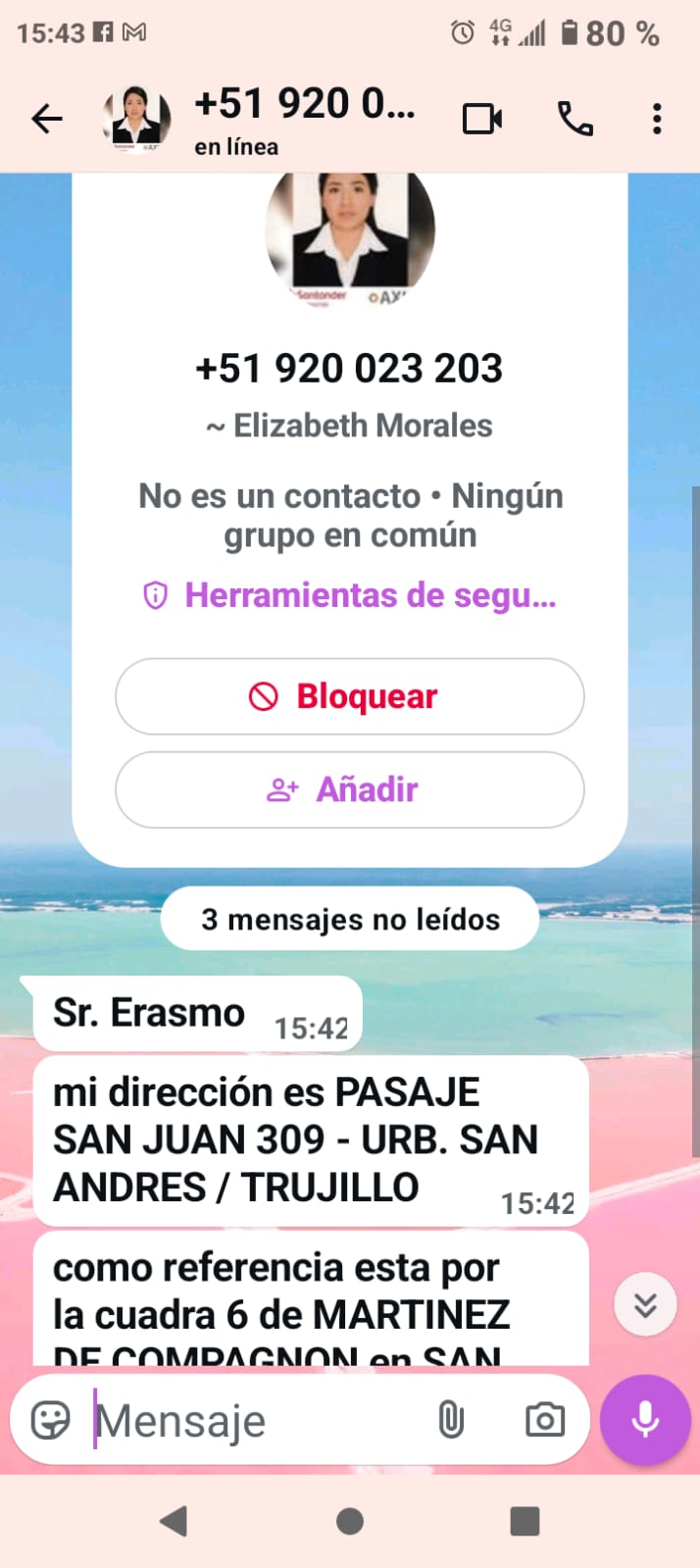Start a voice call with this number
700x1568 pixels.
(575, 120)
